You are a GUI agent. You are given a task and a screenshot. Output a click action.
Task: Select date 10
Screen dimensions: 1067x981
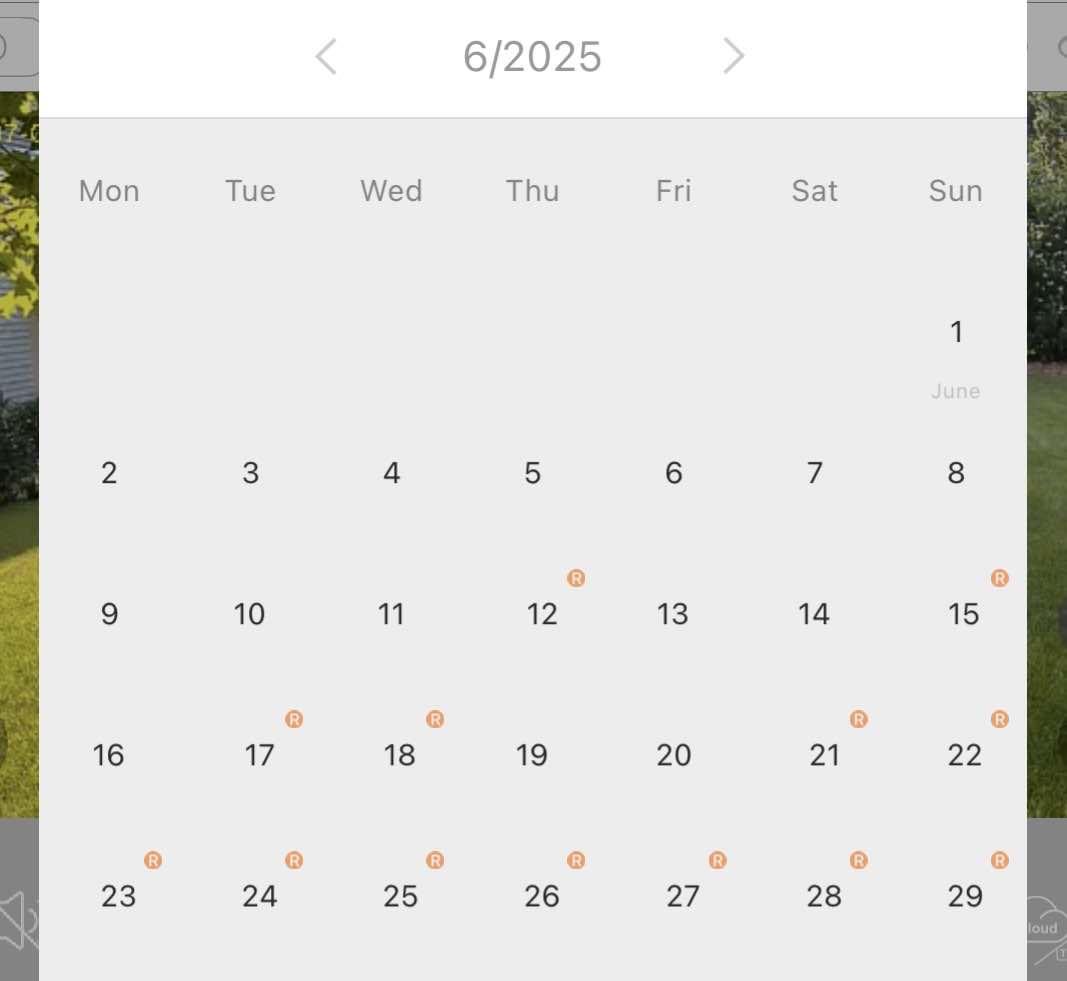coord(250,614)
